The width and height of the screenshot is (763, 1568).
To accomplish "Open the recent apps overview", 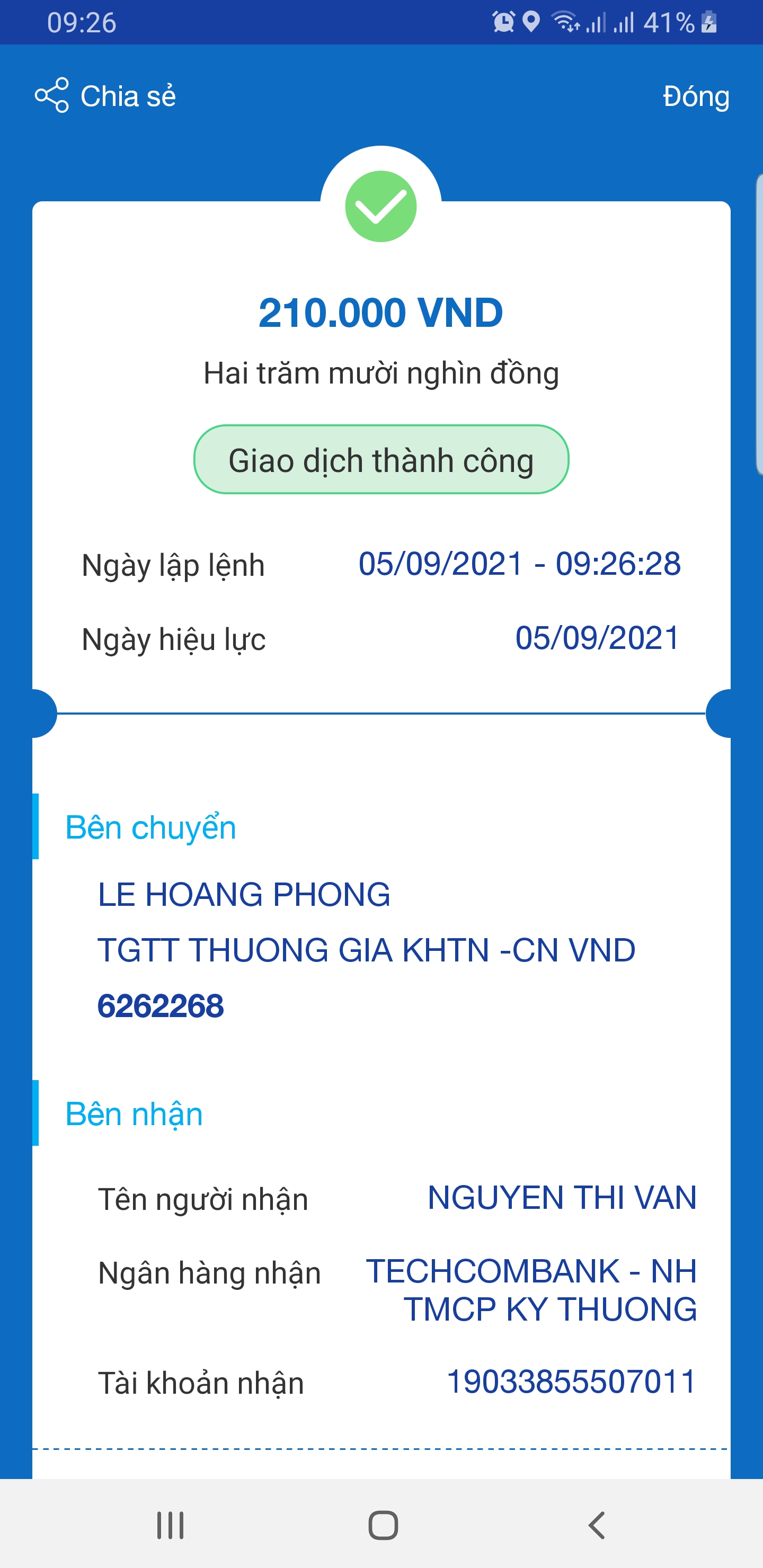I will (x=170, y=1525).
